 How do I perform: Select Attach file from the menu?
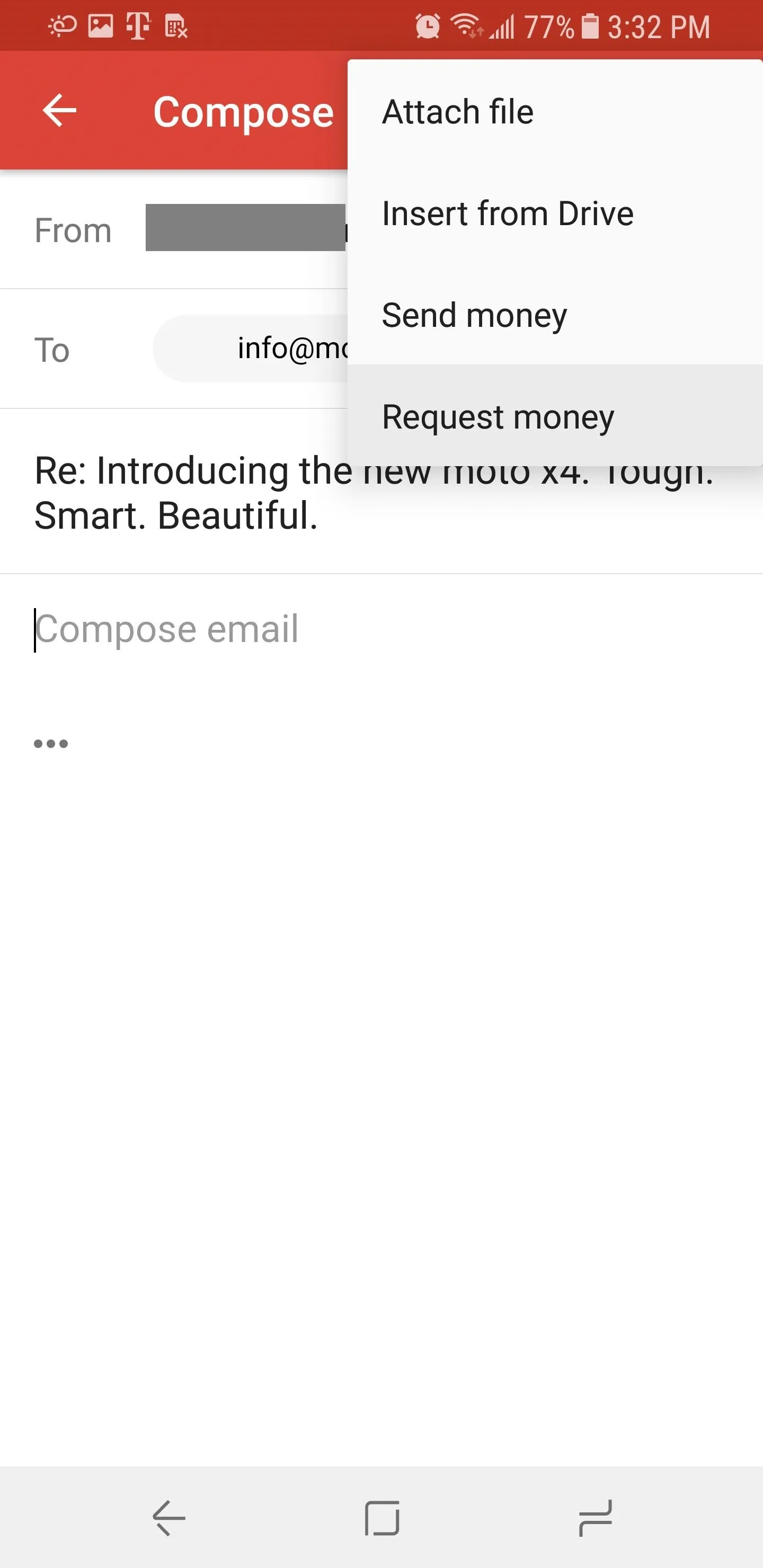[x=555, y=111]
